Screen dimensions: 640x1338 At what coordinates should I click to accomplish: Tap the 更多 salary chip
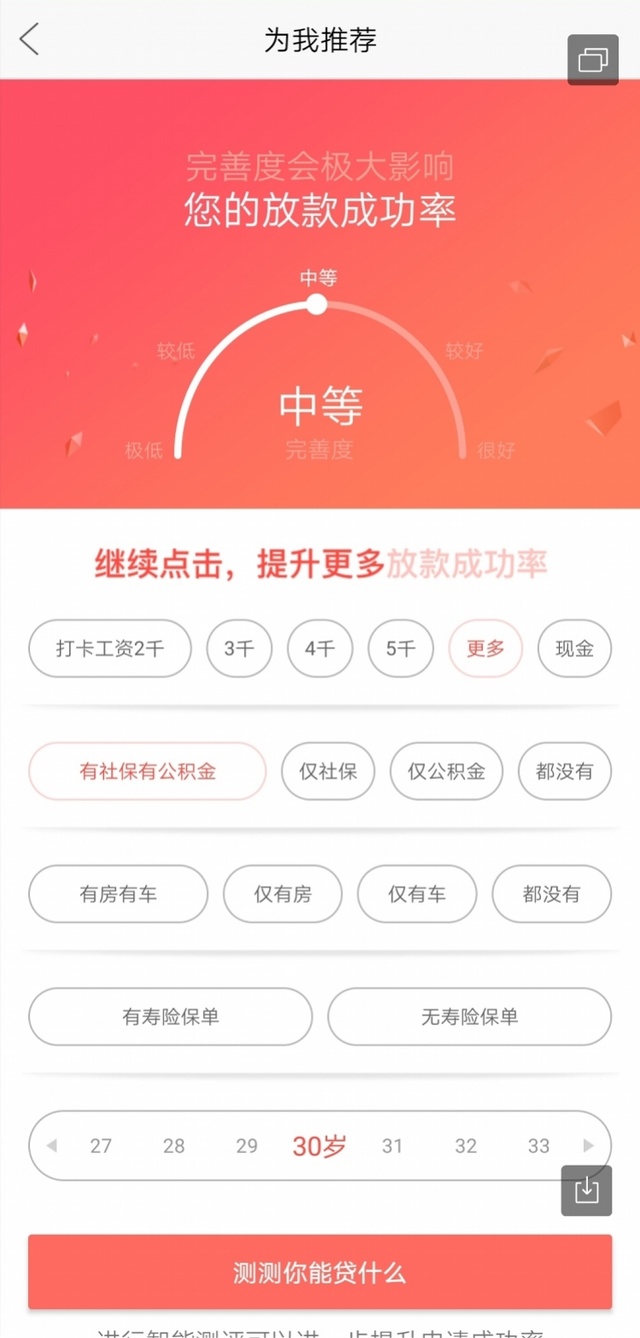(486, 649)
